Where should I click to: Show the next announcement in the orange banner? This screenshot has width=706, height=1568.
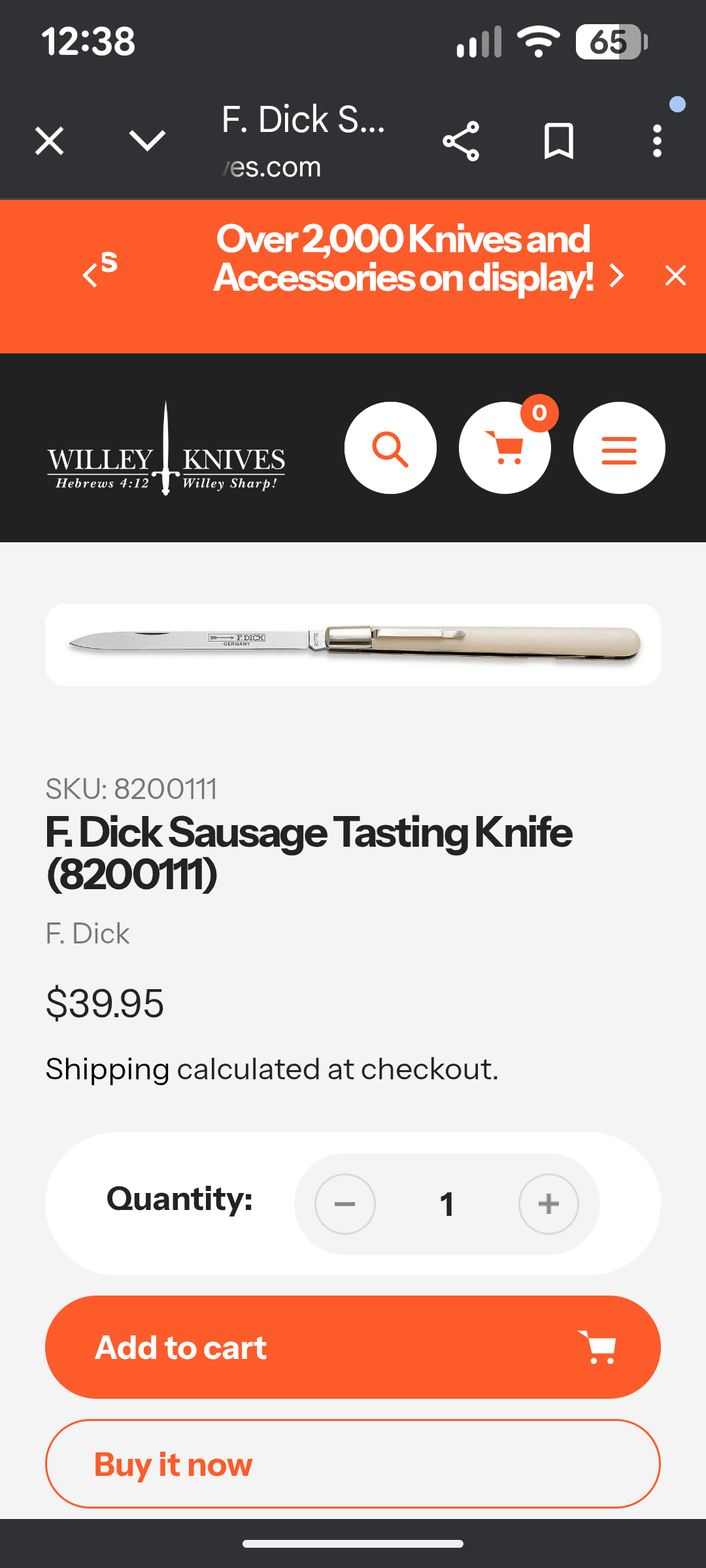616,276
